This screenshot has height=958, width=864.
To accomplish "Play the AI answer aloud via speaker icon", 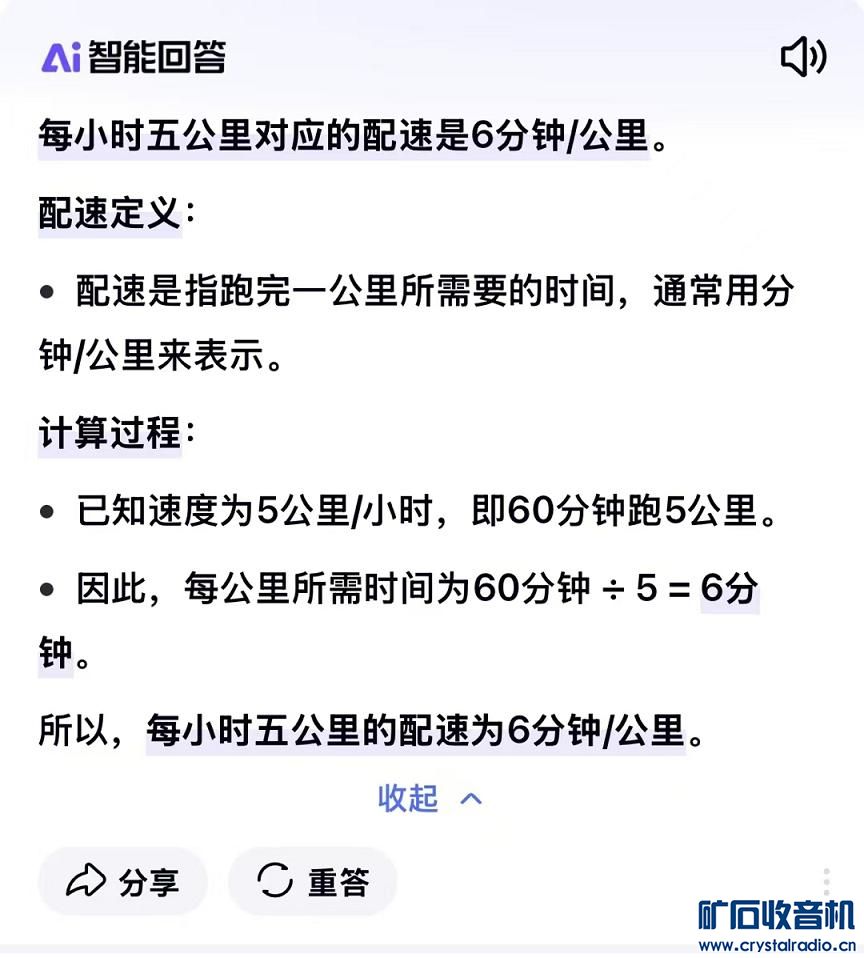I will (802, 57).
